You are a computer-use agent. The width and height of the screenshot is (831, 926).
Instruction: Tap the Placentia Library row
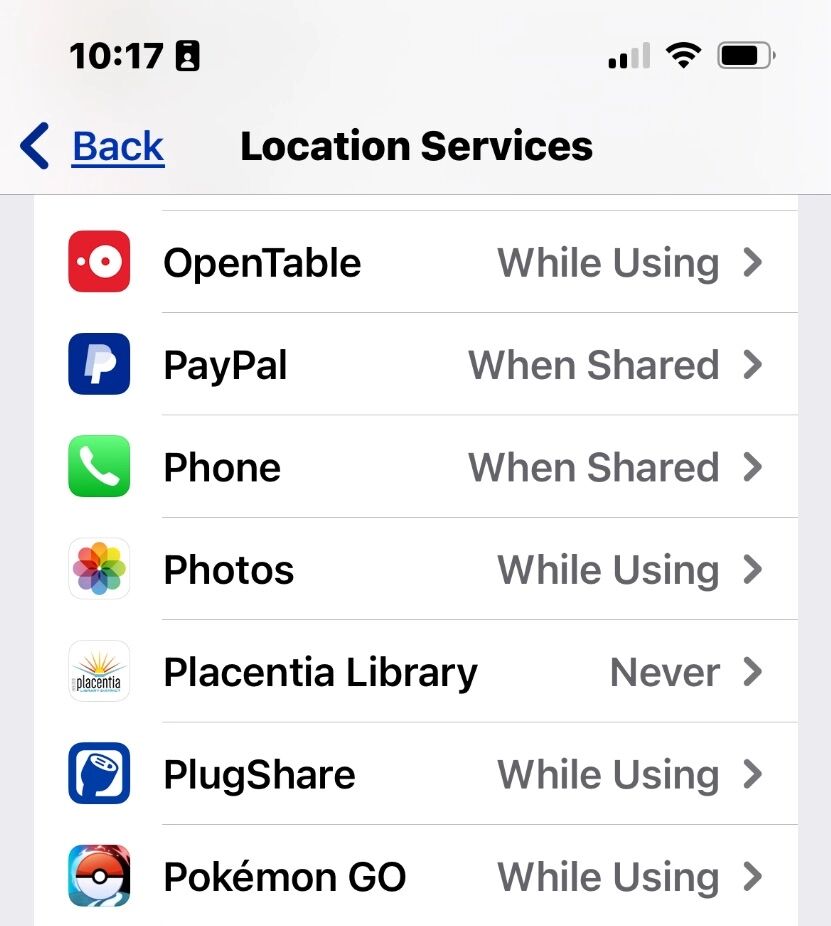pyautogui.click(x=415, y=672)
